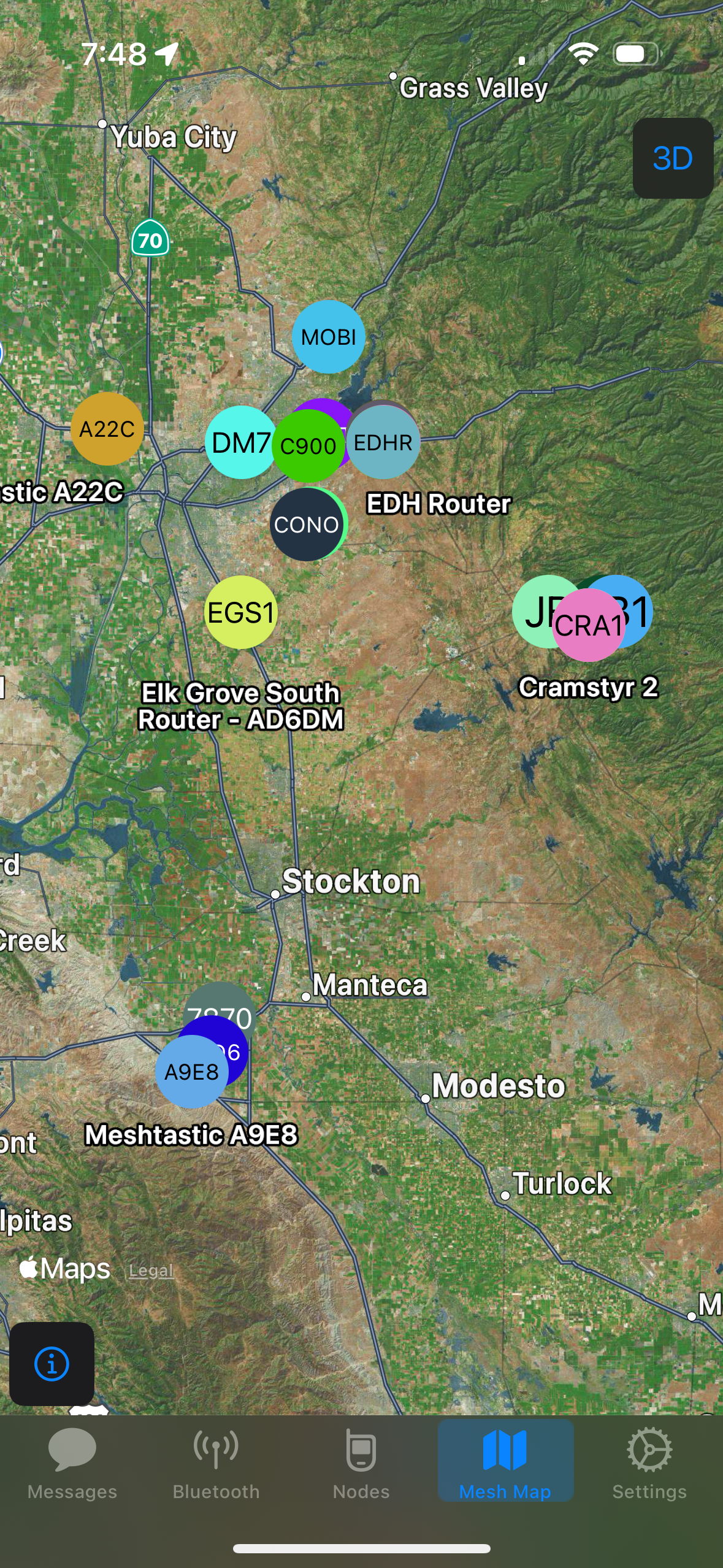Viewport: 723px width, 1568px height.
Task: Select the MOBI node marker
Action: point(328,337)
